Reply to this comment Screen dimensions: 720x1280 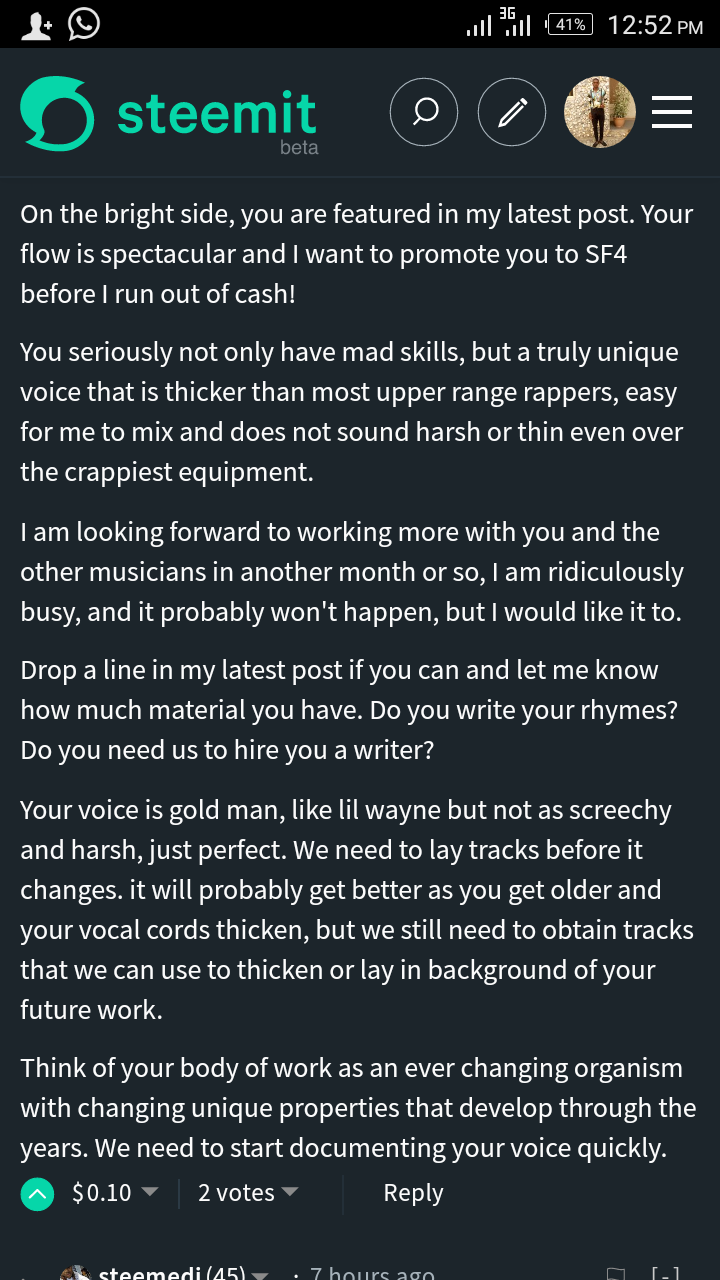click(x=413, y=1193)
